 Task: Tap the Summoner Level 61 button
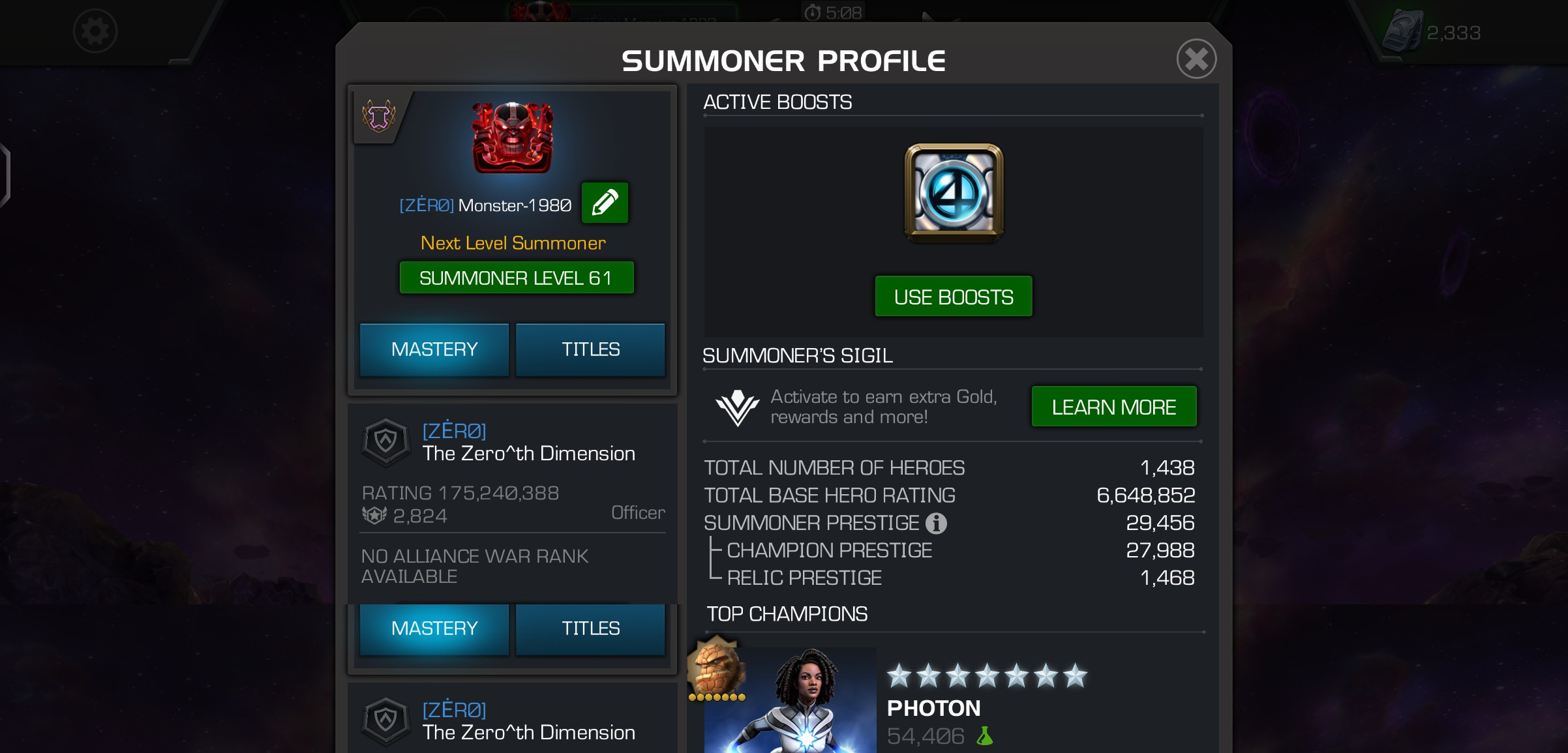516,278
